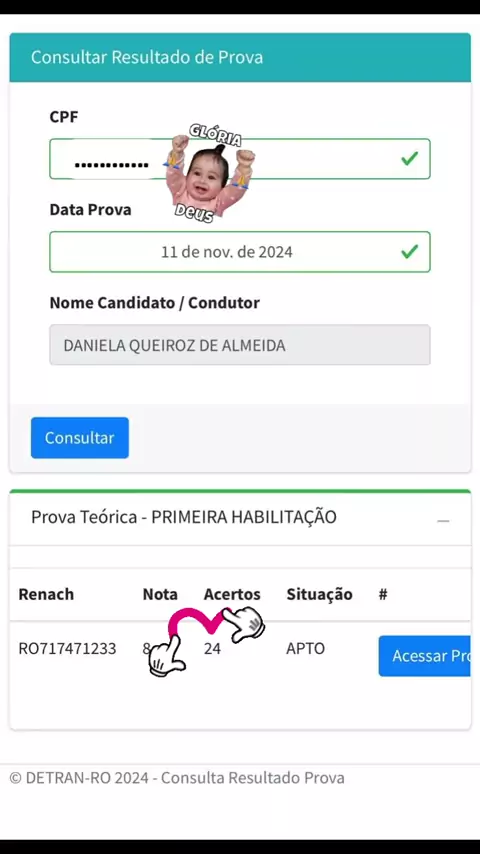Open the Data Prova date picker
This screenshot has height=854, width=480.
240,252
